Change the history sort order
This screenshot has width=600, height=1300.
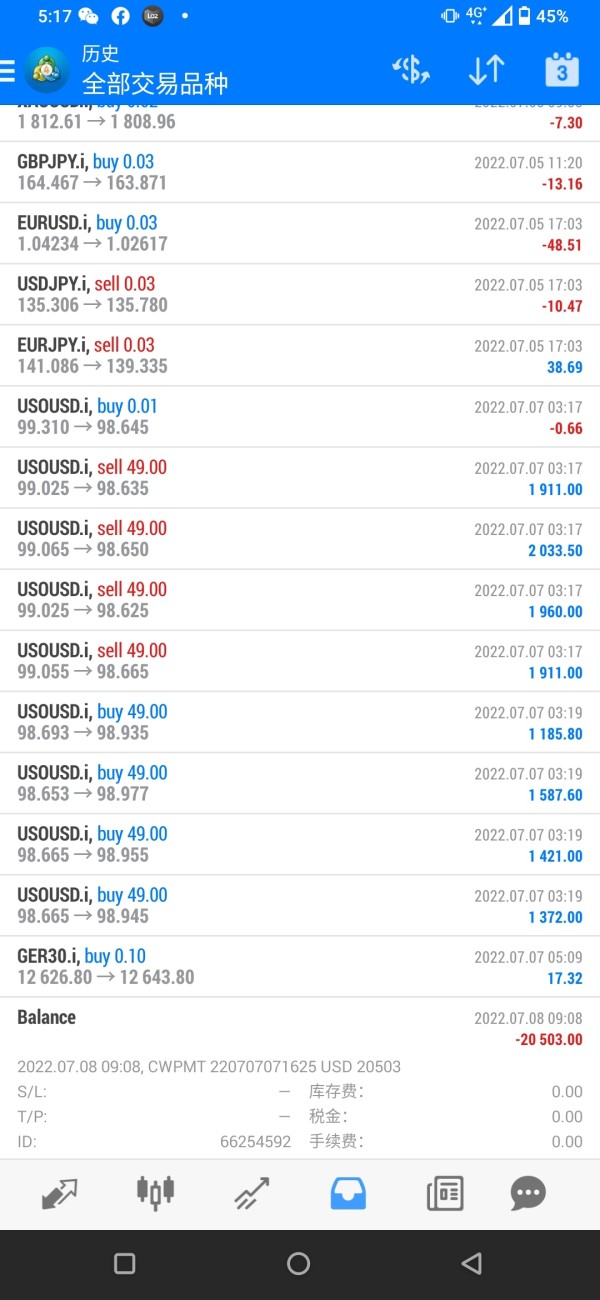pyautogui.click(x=487, y=70)
